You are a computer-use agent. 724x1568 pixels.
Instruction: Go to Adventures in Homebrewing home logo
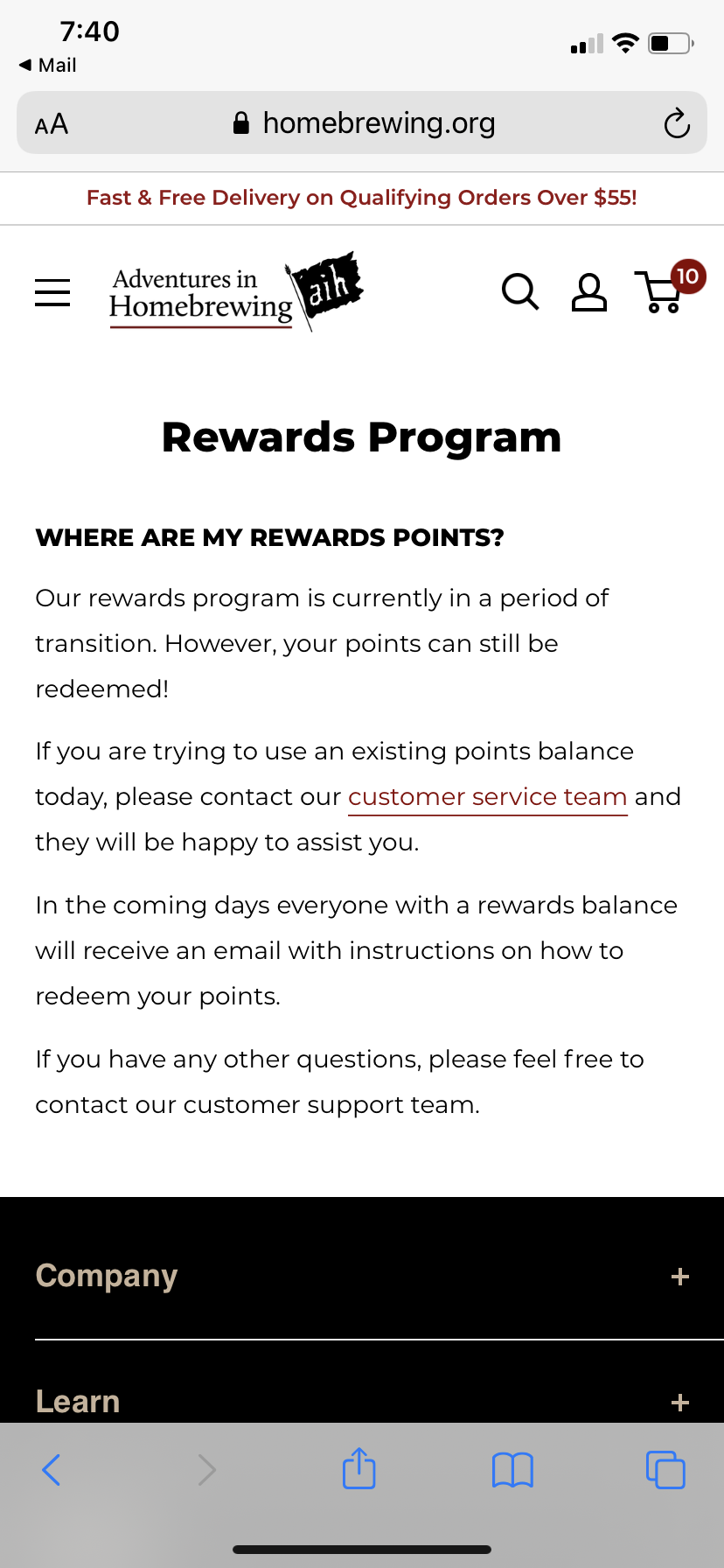(x=236, y=292)
